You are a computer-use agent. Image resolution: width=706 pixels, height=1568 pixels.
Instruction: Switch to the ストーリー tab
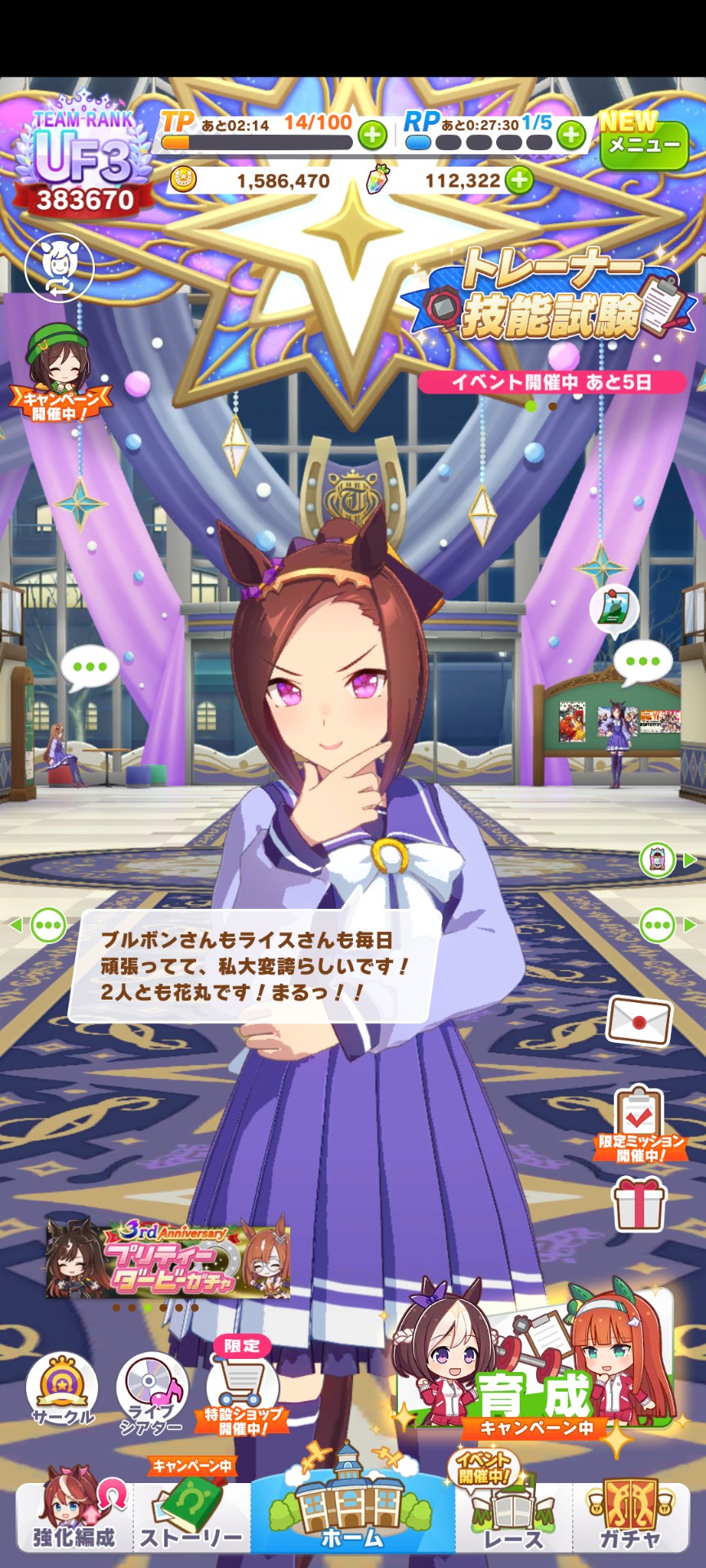(191, 1517)
